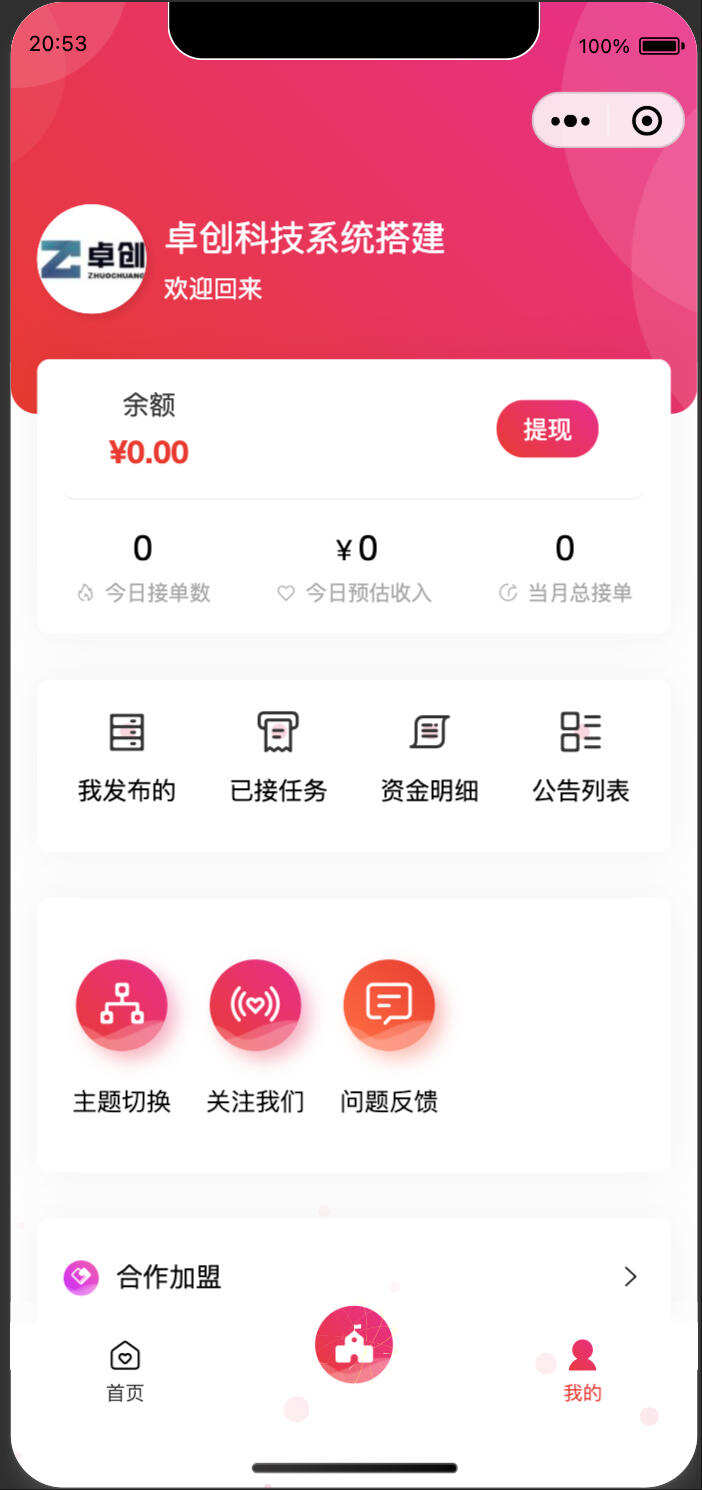Go to 公告列表 announcements
Viewport: 702px width, 1490px height.
[x=580, y=756]
